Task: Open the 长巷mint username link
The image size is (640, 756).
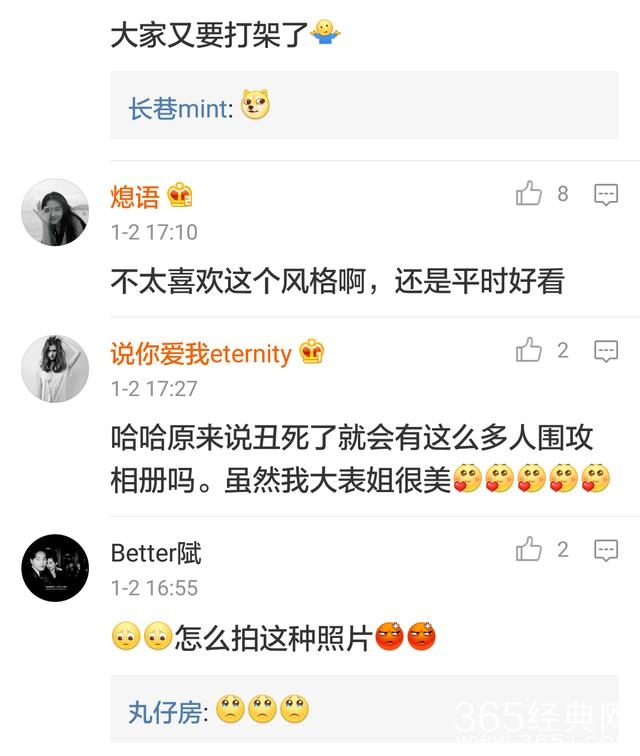Action: tap(178, 108)
